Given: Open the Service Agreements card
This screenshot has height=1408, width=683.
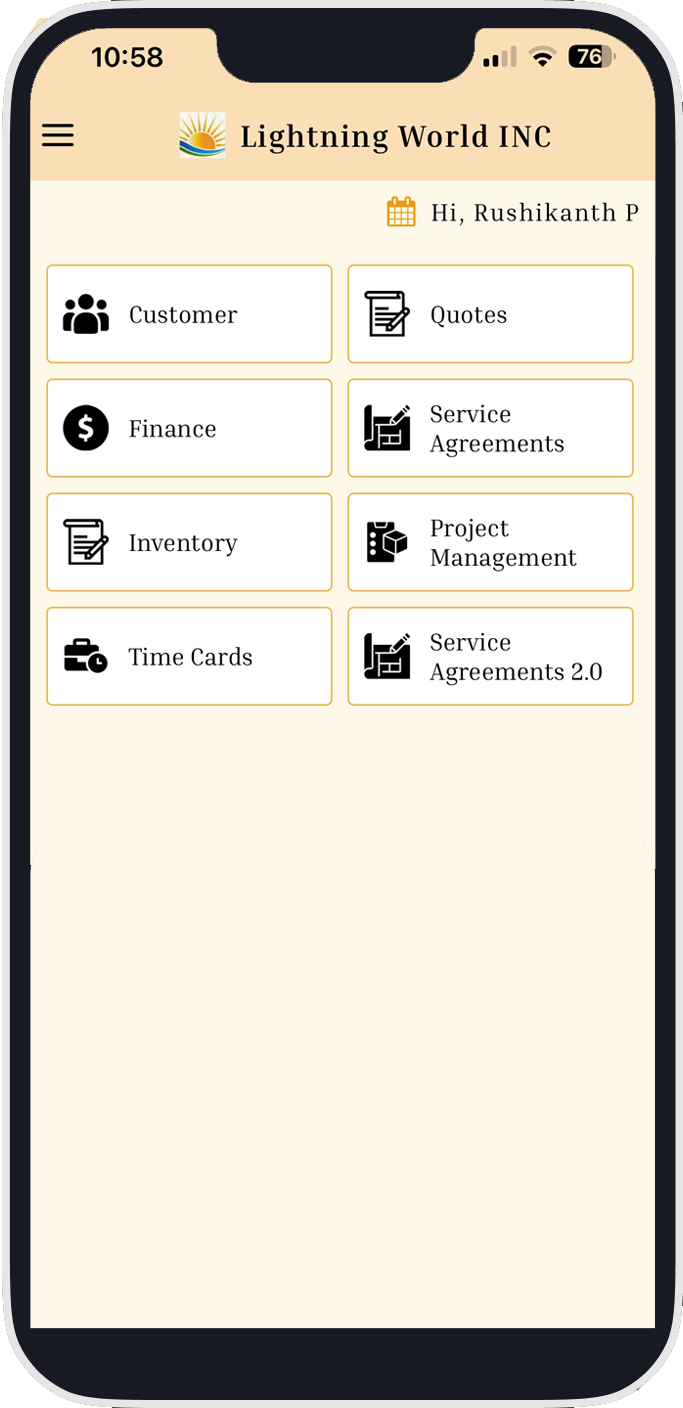Looking at the screenshot, I should click(490, 428).
